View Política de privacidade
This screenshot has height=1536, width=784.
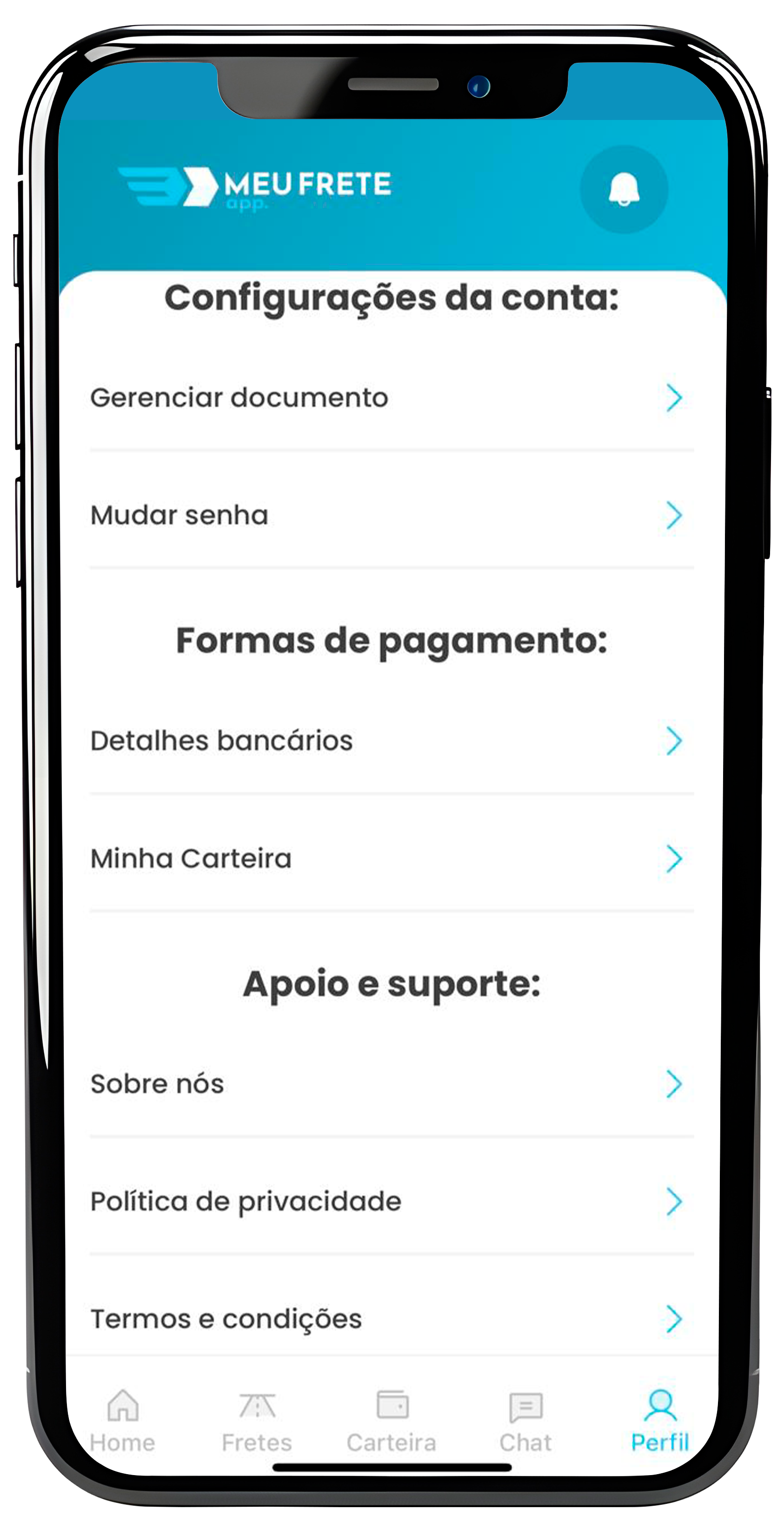[x=391, y=1201]
